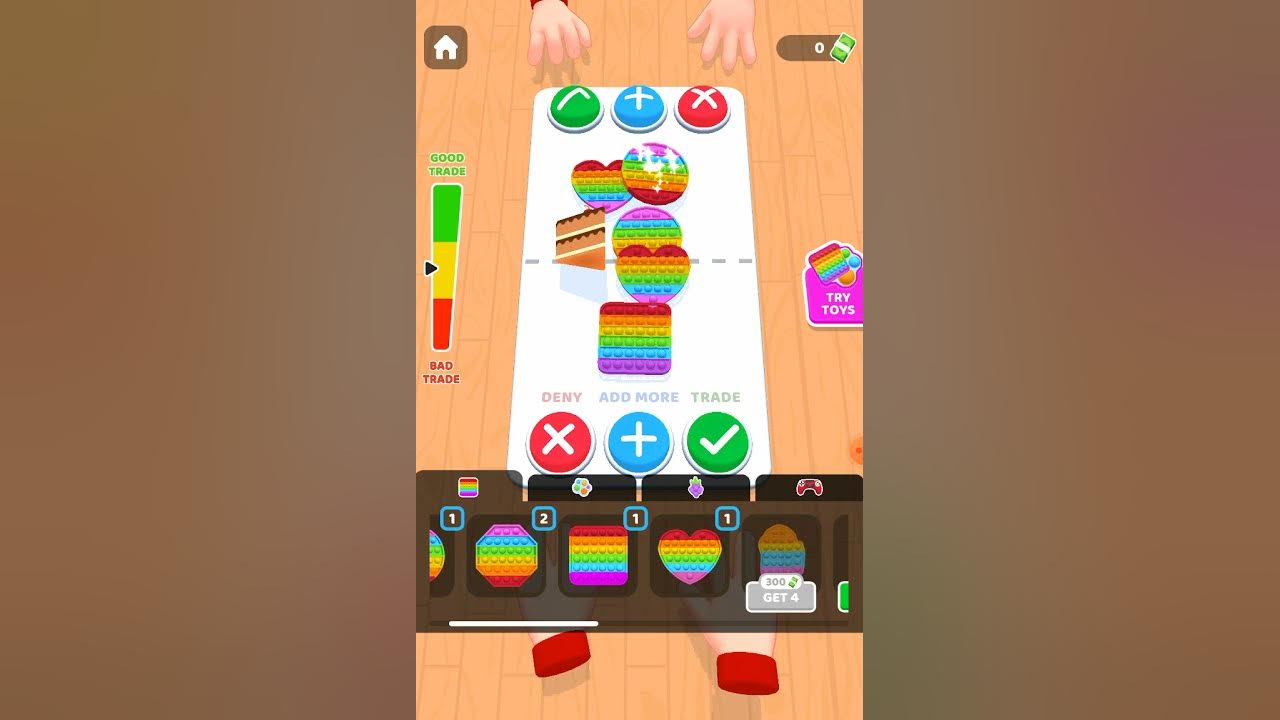Switch to the rainbow pop-it tab

click(468, 487)
